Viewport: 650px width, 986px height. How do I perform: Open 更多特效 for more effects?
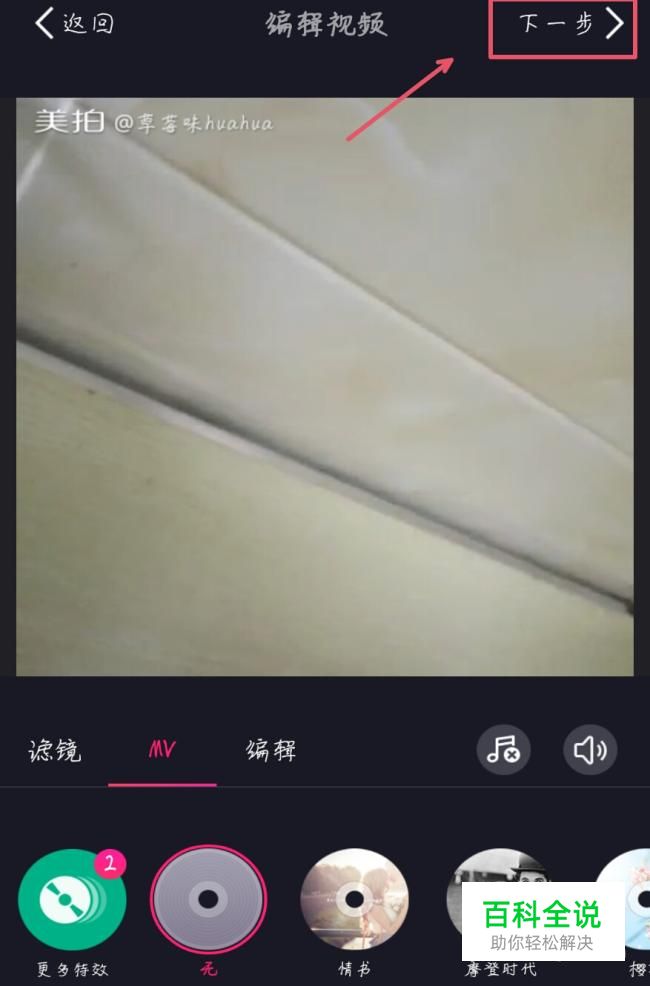[x=72, y=902]
